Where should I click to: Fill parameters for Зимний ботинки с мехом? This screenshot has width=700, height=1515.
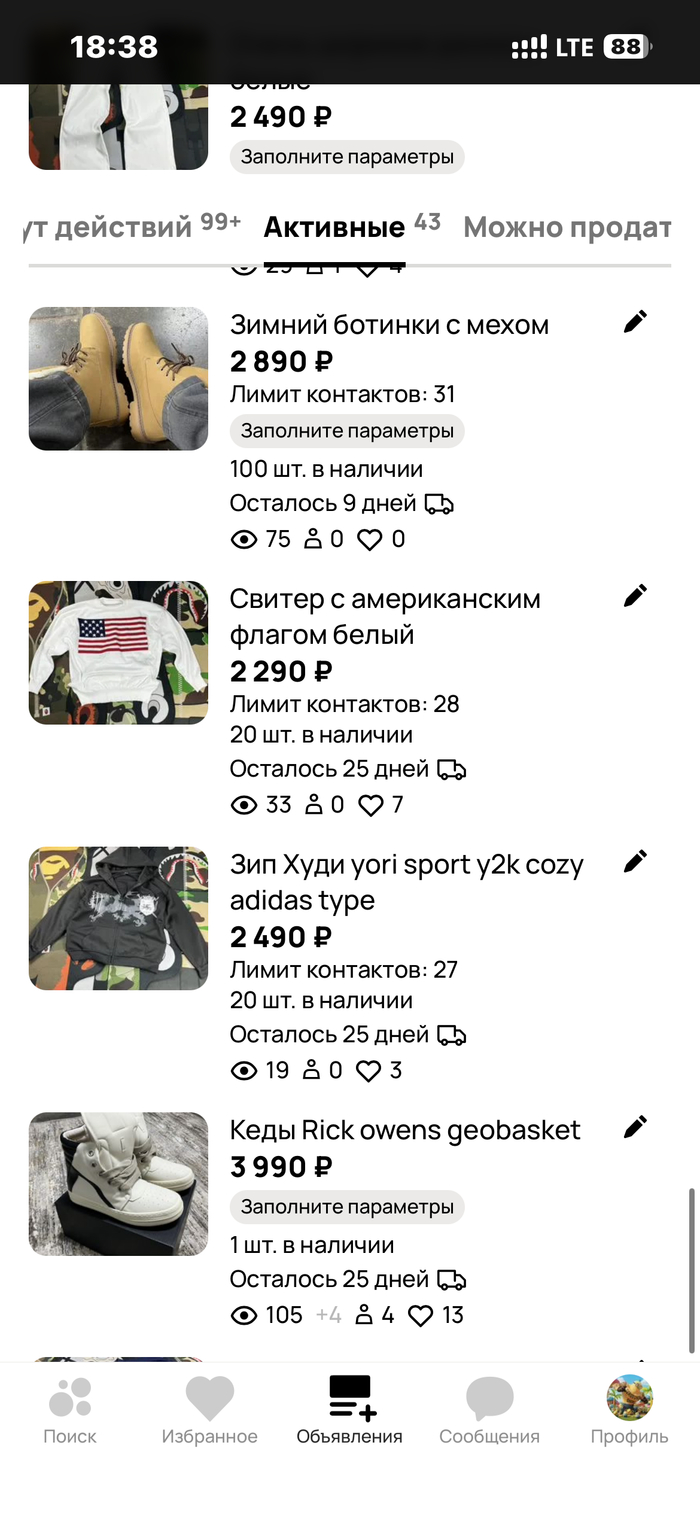point(347,432)
